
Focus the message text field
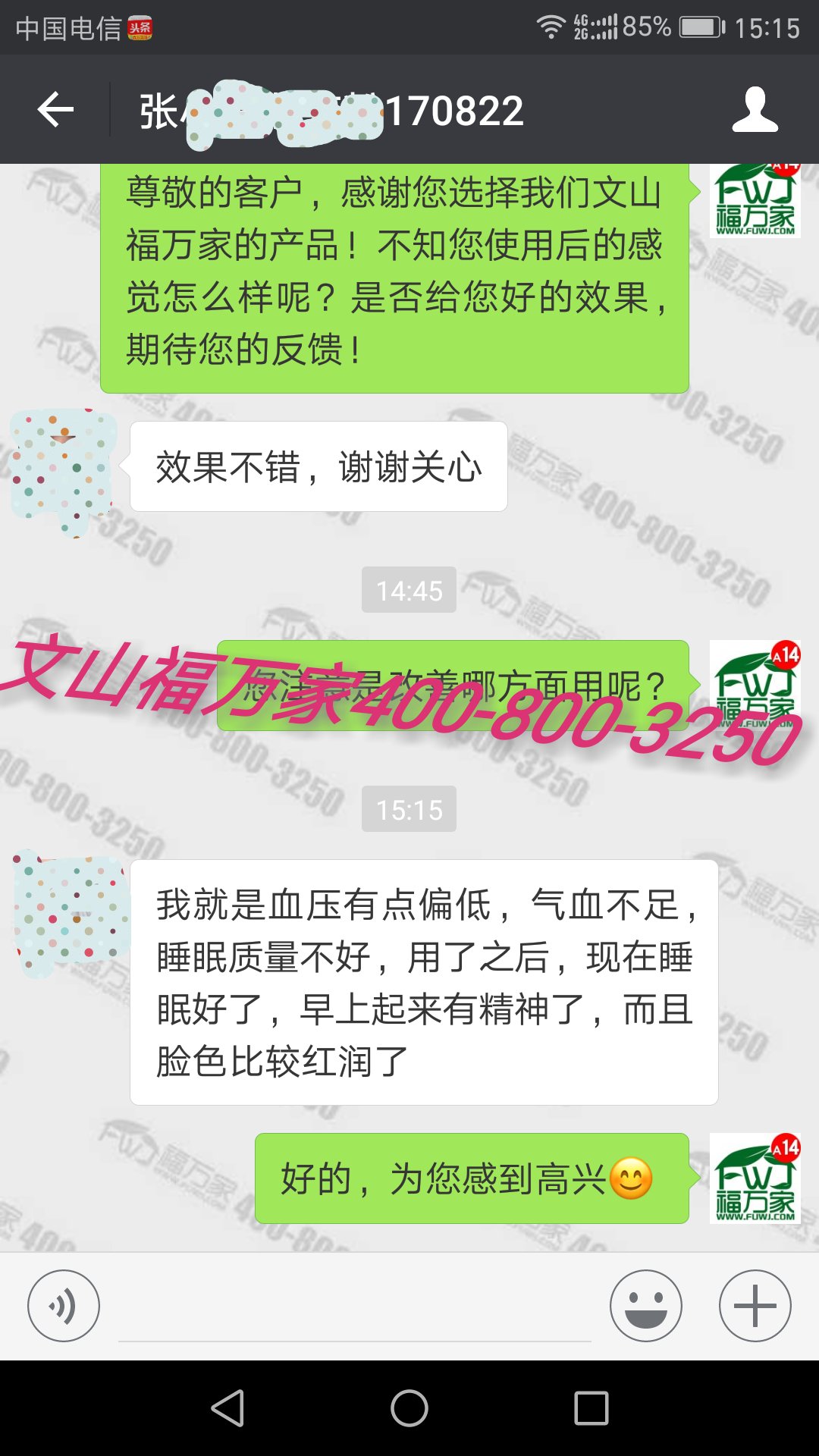[354, 1312]
